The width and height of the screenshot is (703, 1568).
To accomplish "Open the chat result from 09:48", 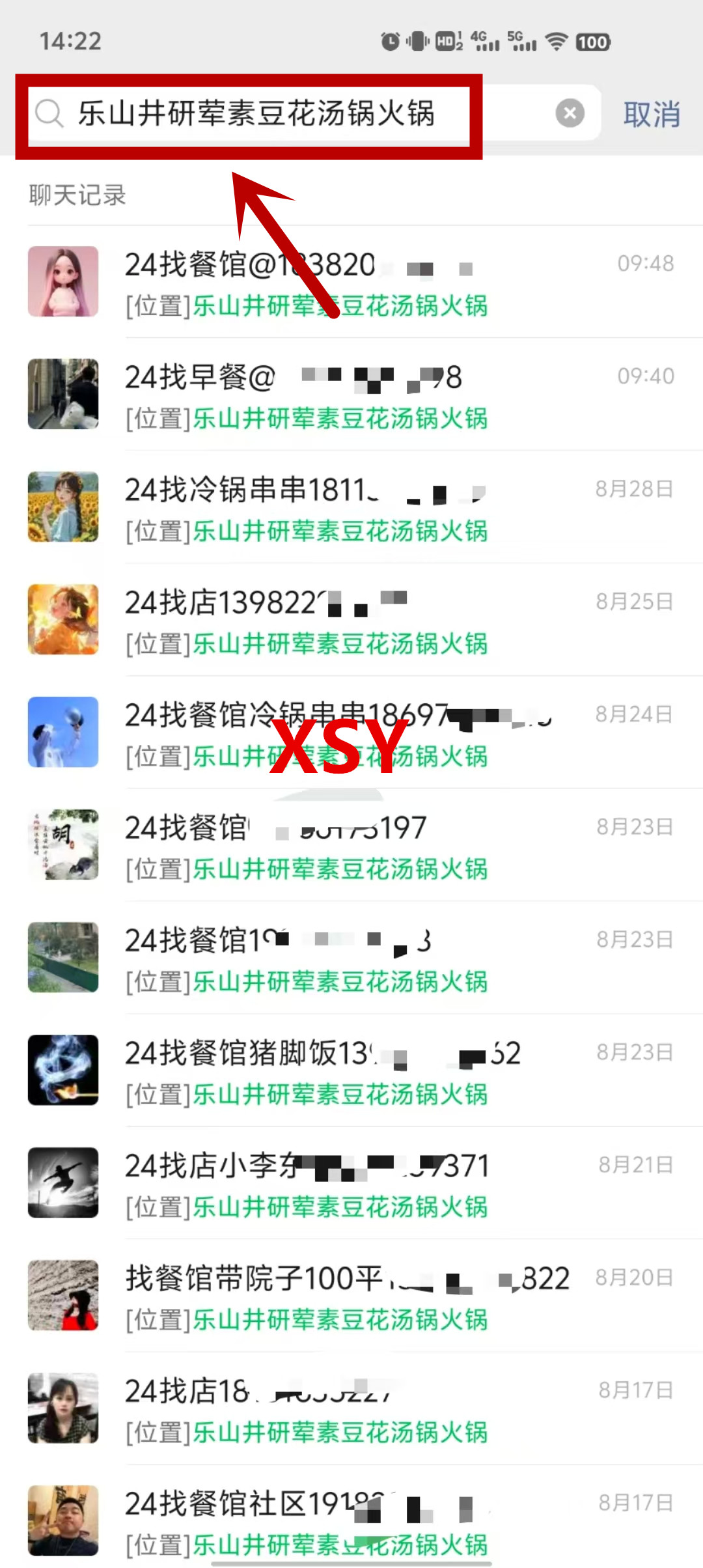I will pos(365,283).
